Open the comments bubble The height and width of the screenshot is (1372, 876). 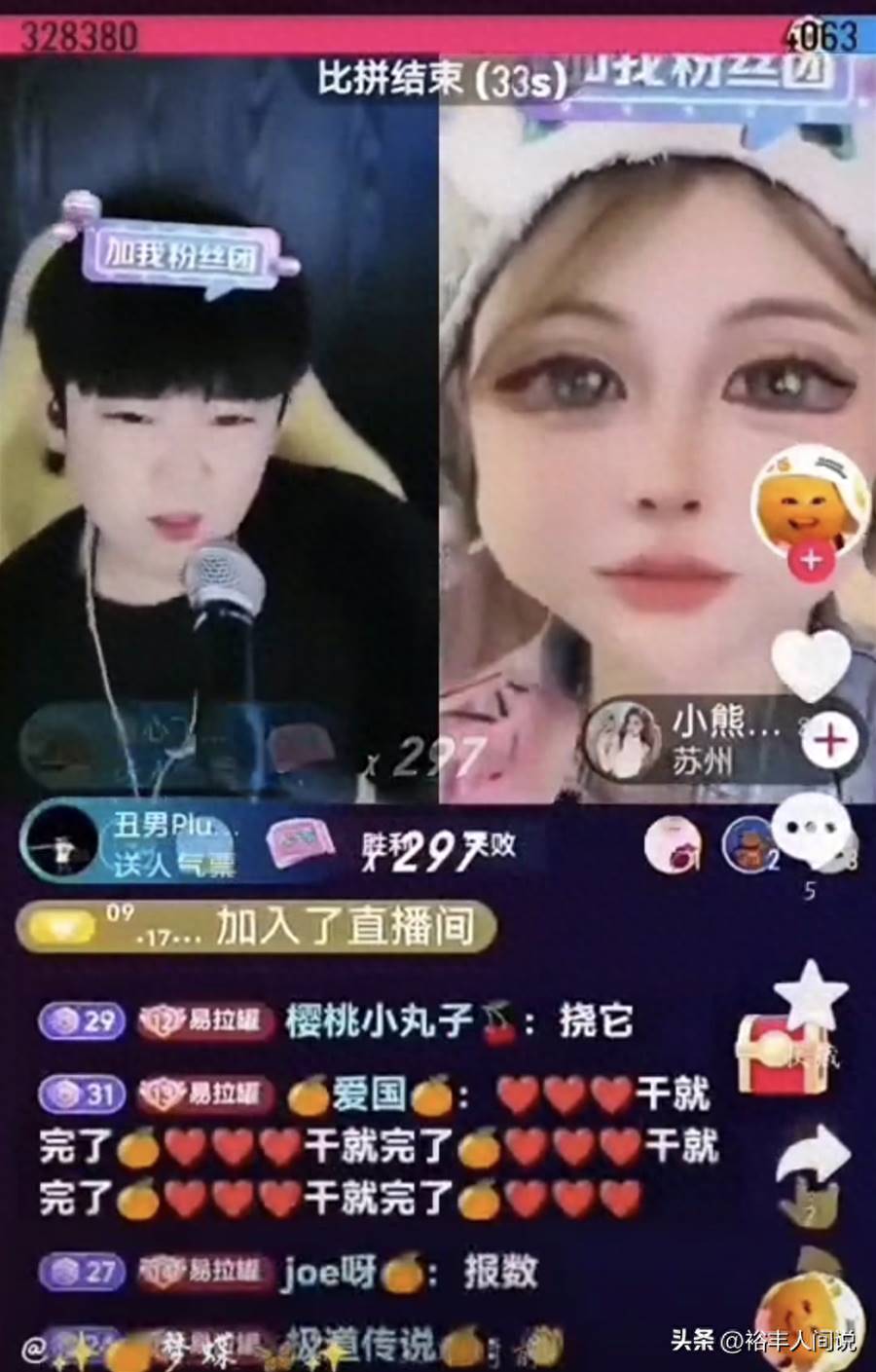(x=812, y=829)
